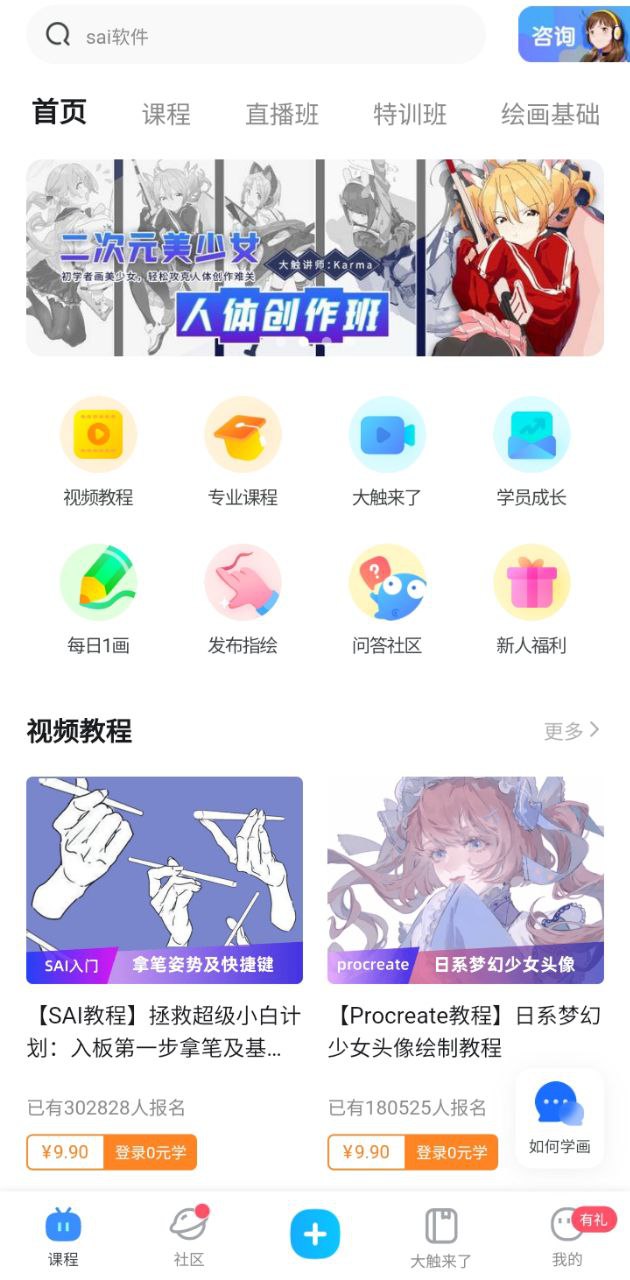
Task: Open 视频教程 shortcut icon
Action: pos(98,434)
